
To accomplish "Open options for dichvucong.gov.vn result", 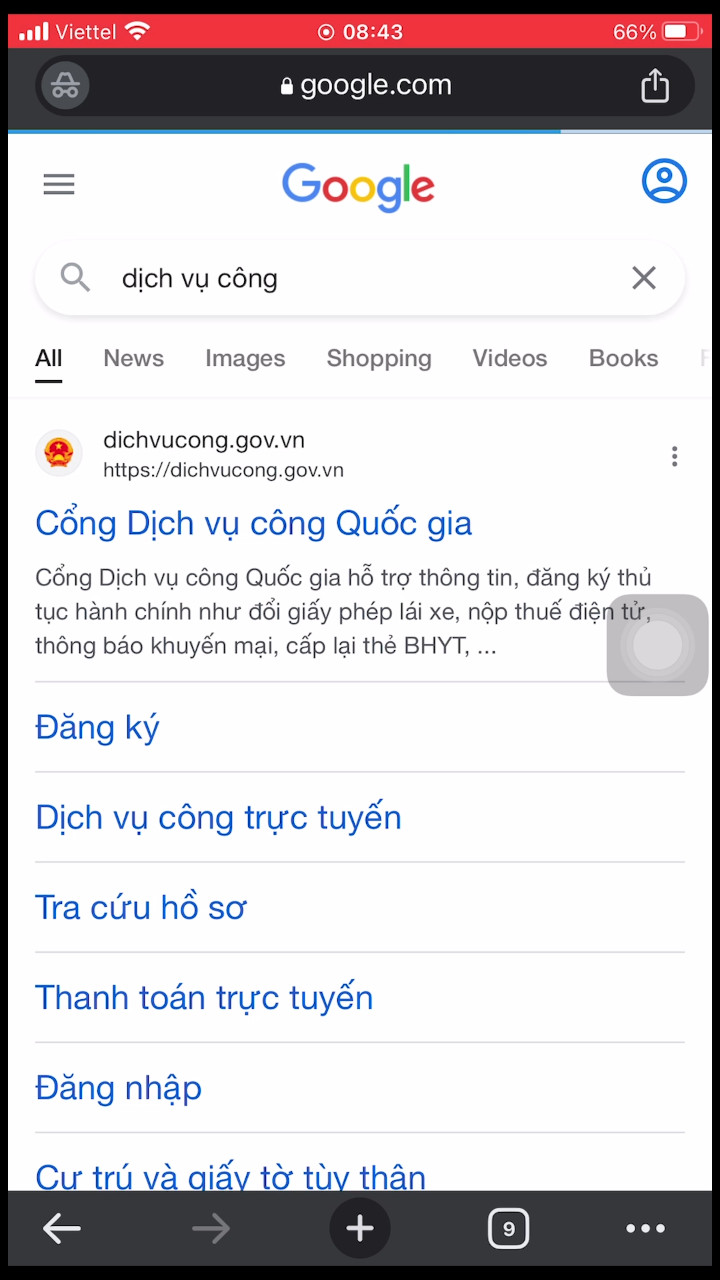I will tap(675, 457).
